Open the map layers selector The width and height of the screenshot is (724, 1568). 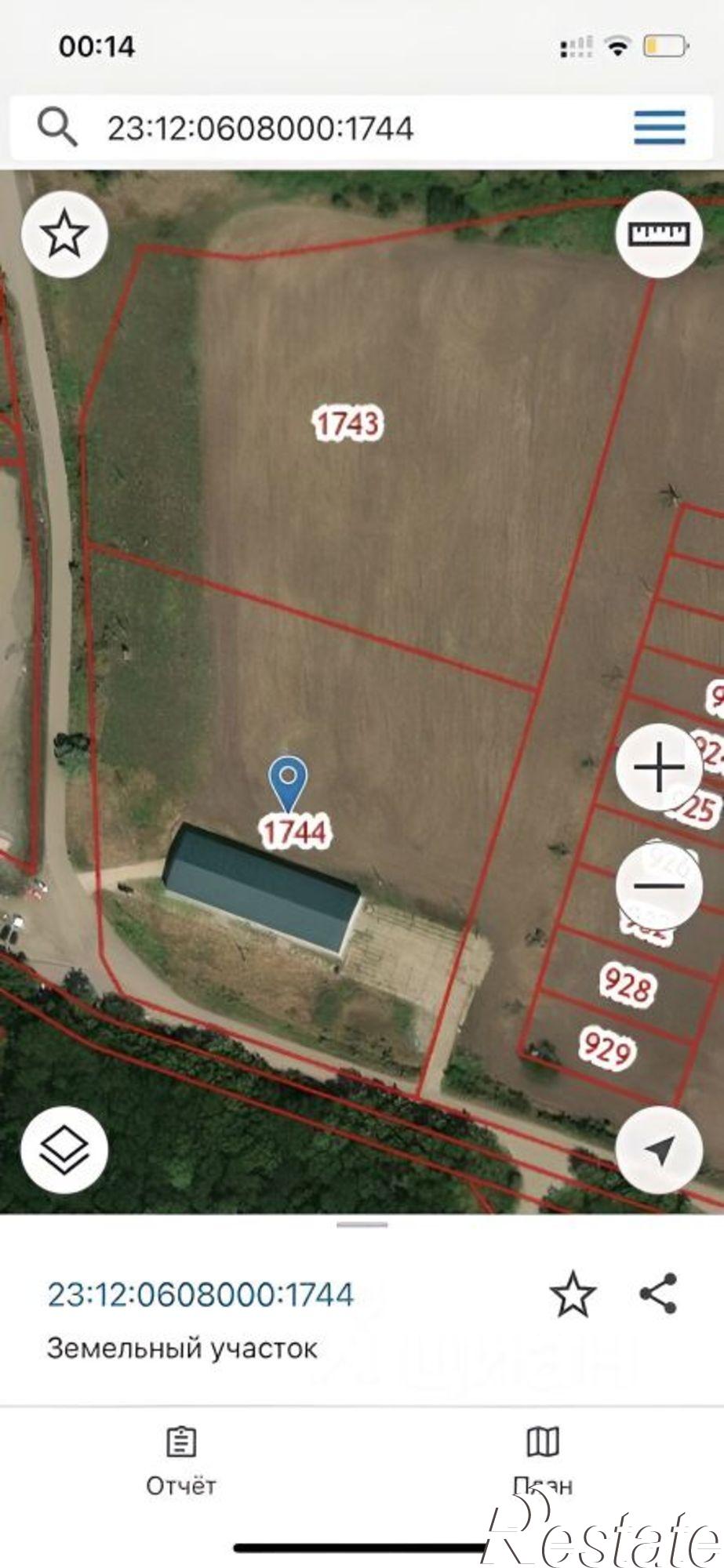64,1150
